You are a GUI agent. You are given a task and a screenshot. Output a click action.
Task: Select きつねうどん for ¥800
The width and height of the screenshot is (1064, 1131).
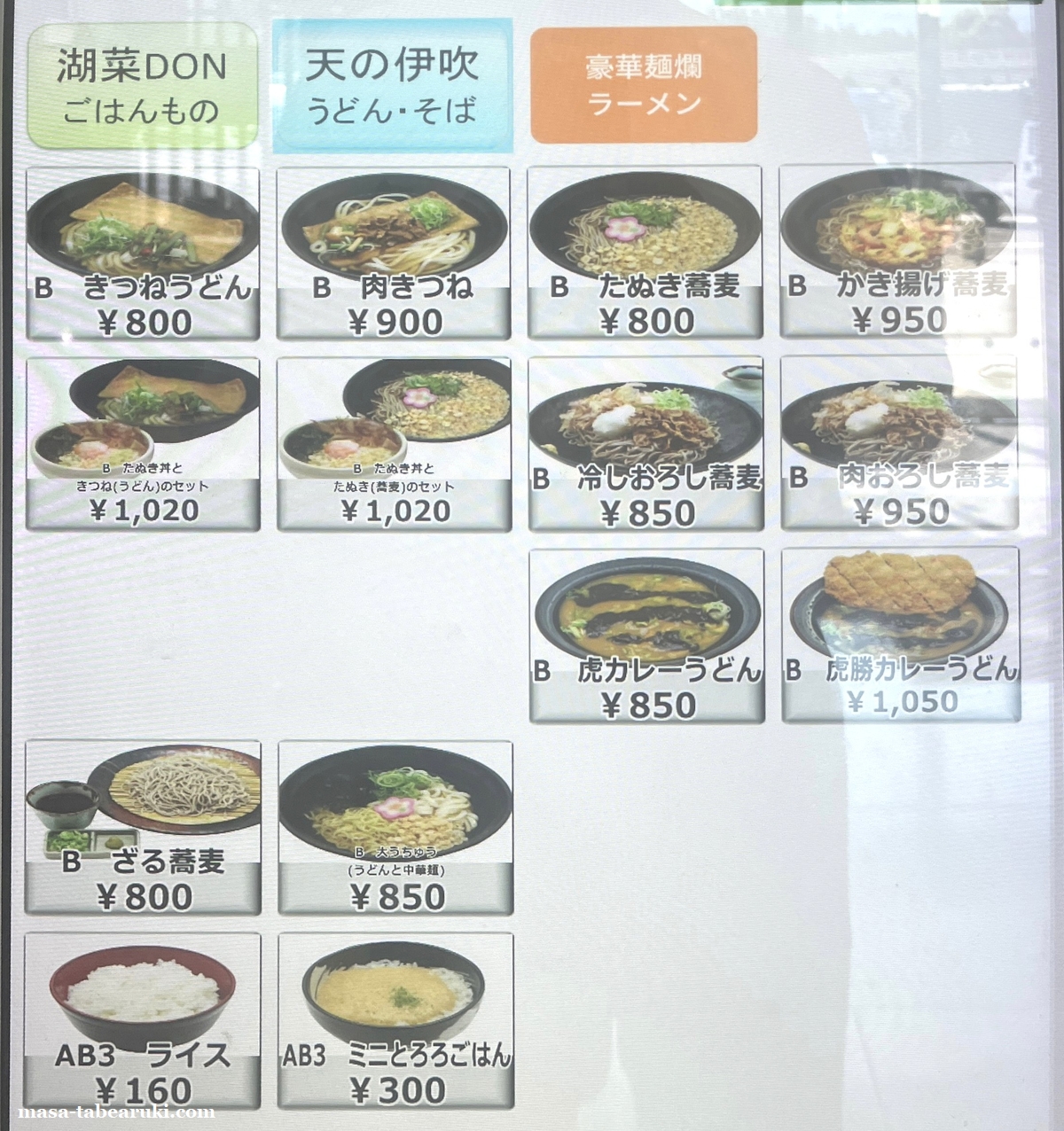[x=143, y=253]
